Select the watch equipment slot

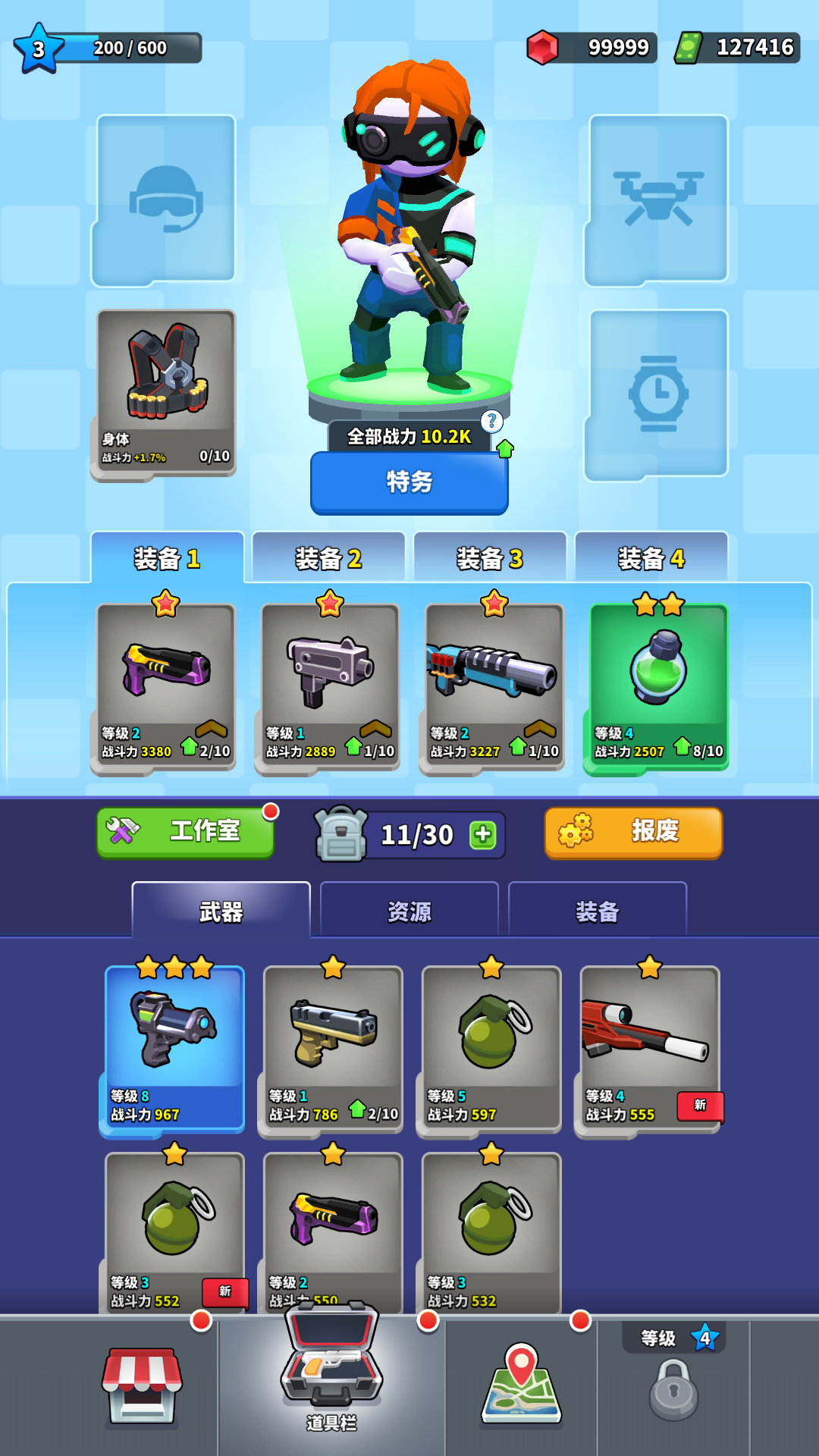656,394
